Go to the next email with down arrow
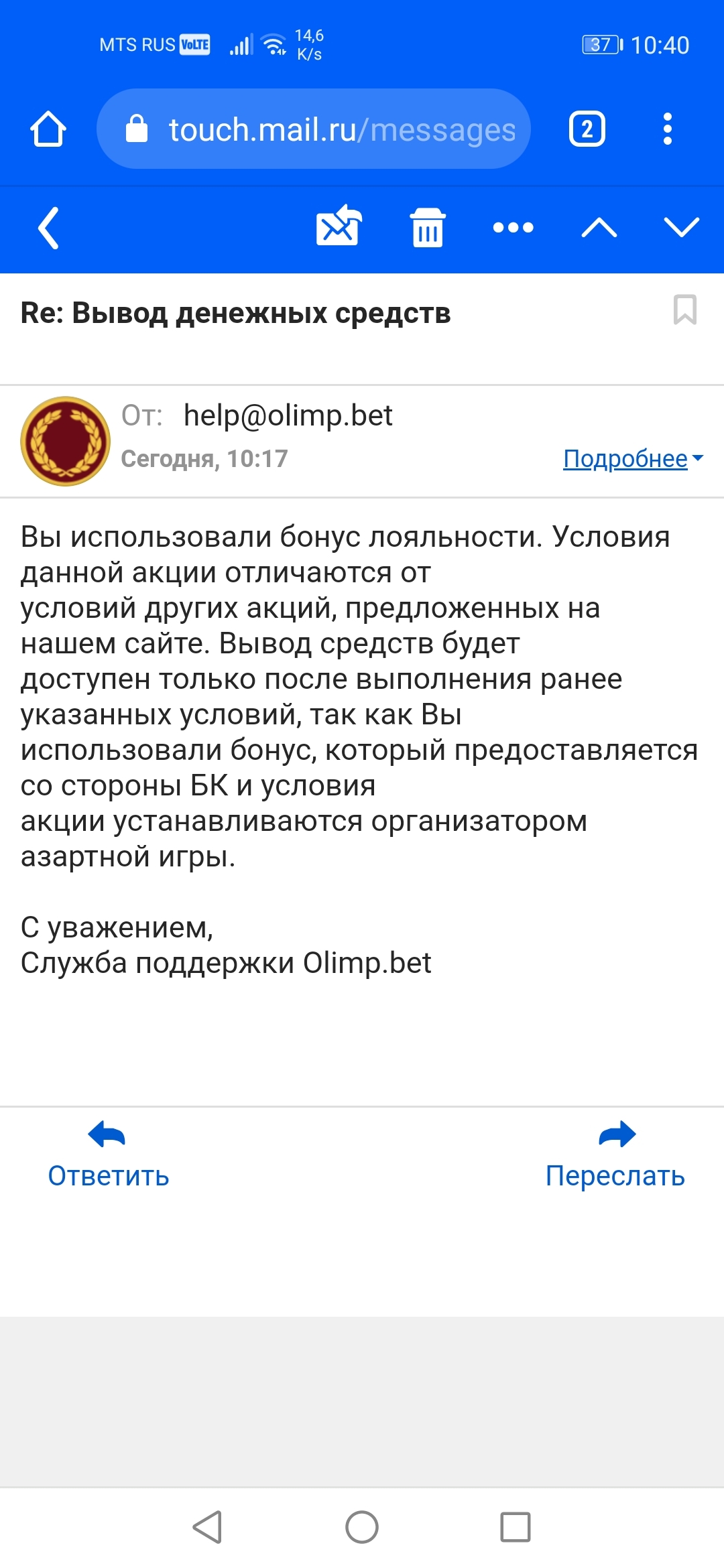The width and height of the screenshot is (724, 1568). tap(681, 227)
